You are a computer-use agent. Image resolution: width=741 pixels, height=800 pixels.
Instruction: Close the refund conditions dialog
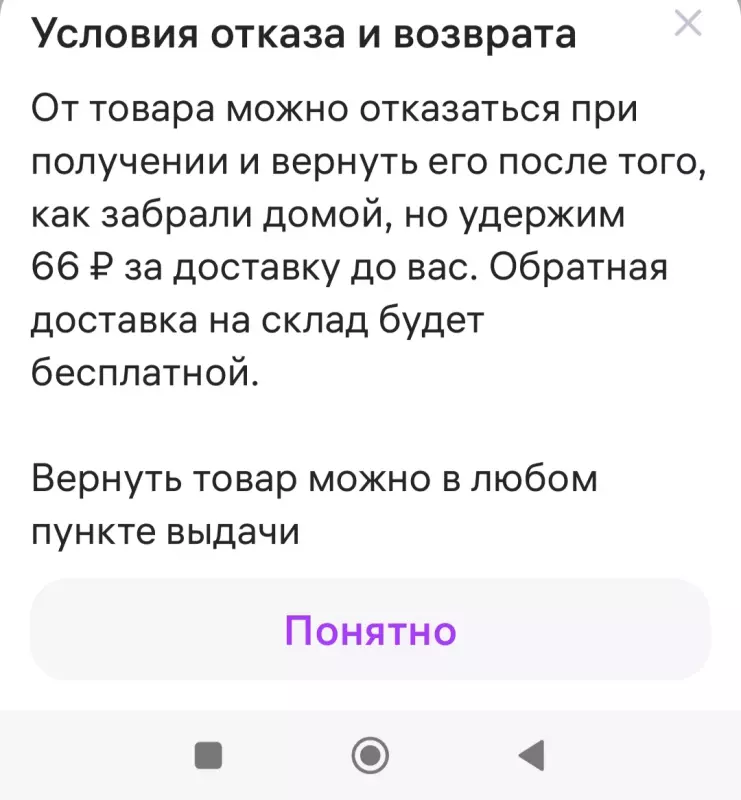coord(687,22)
